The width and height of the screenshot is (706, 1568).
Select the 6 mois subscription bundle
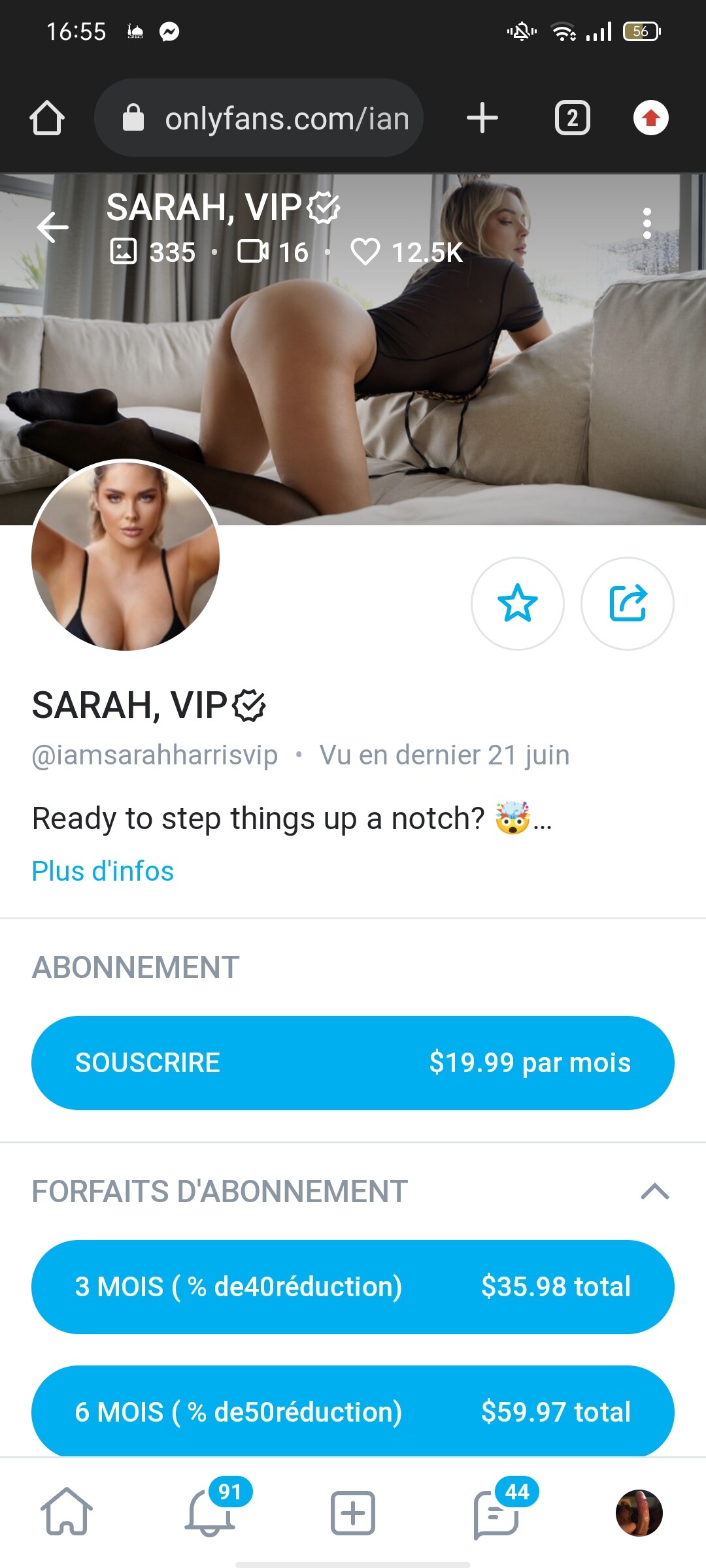tap(353, 1411)
